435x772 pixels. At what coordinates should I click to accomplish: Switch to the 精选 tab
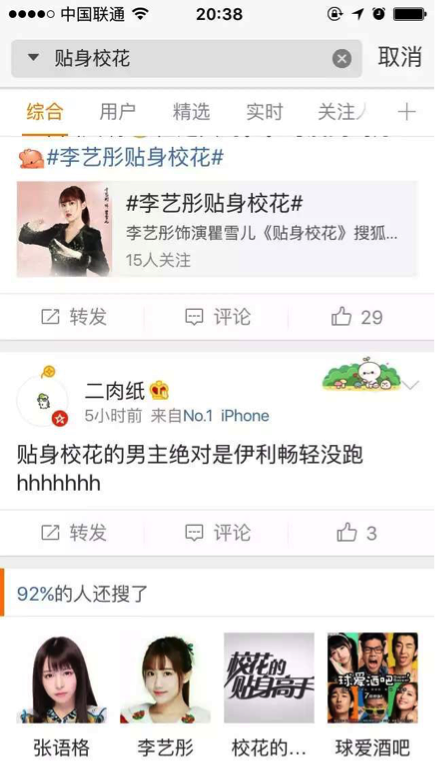tap(191, 112)
